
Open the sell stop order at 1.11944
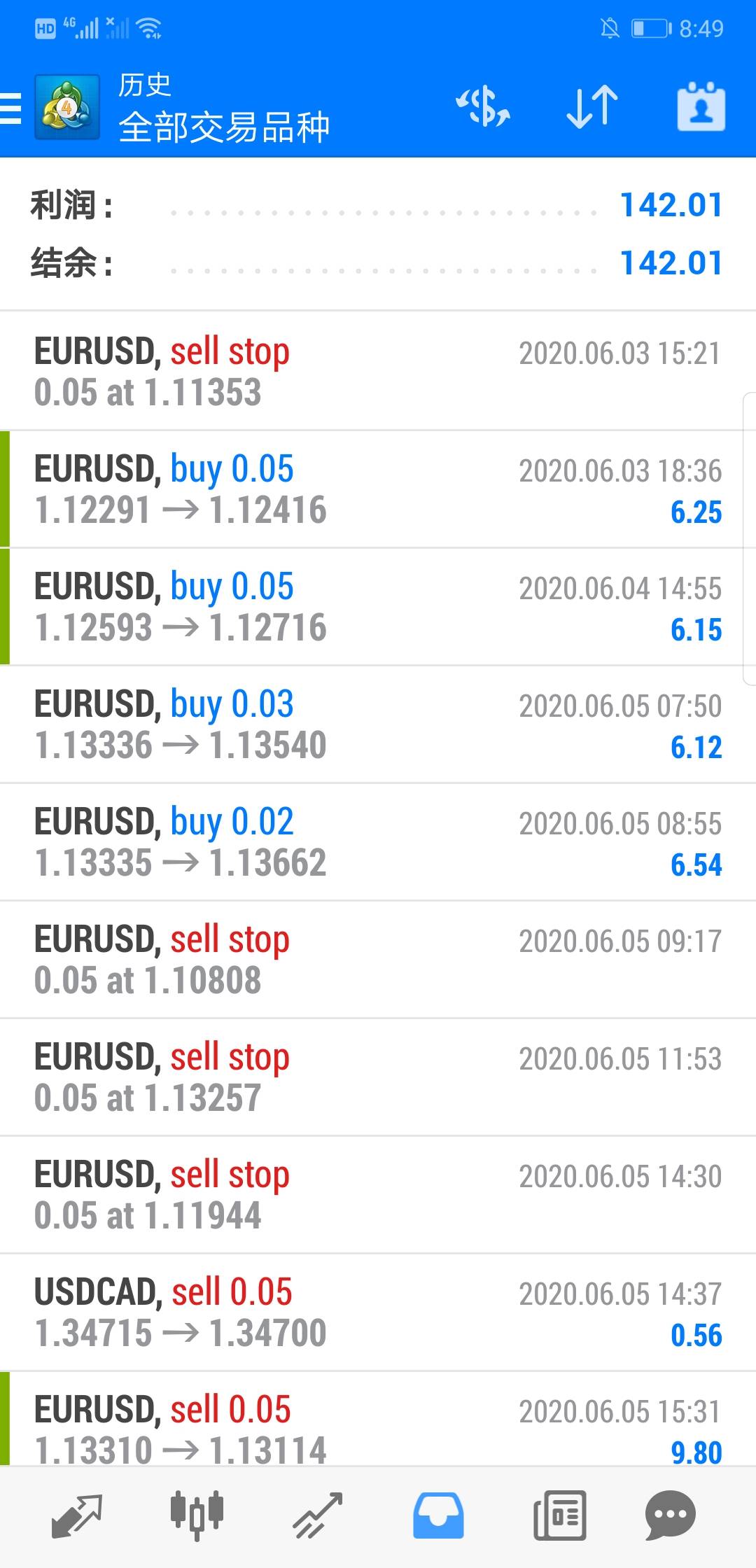(x=378, y=1194)
